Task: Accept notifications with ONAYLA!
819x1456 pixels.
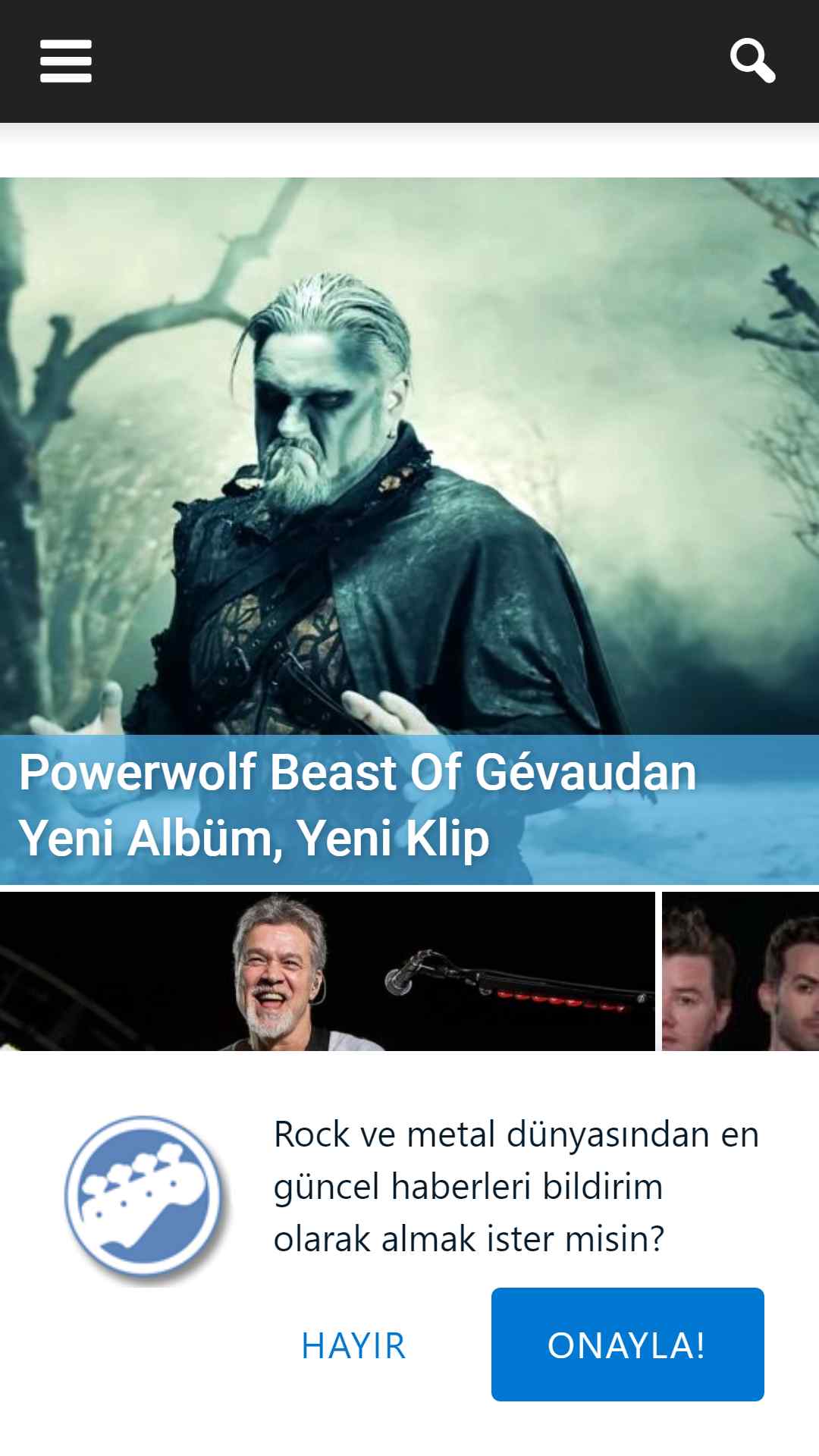Action: point(627,1345)
